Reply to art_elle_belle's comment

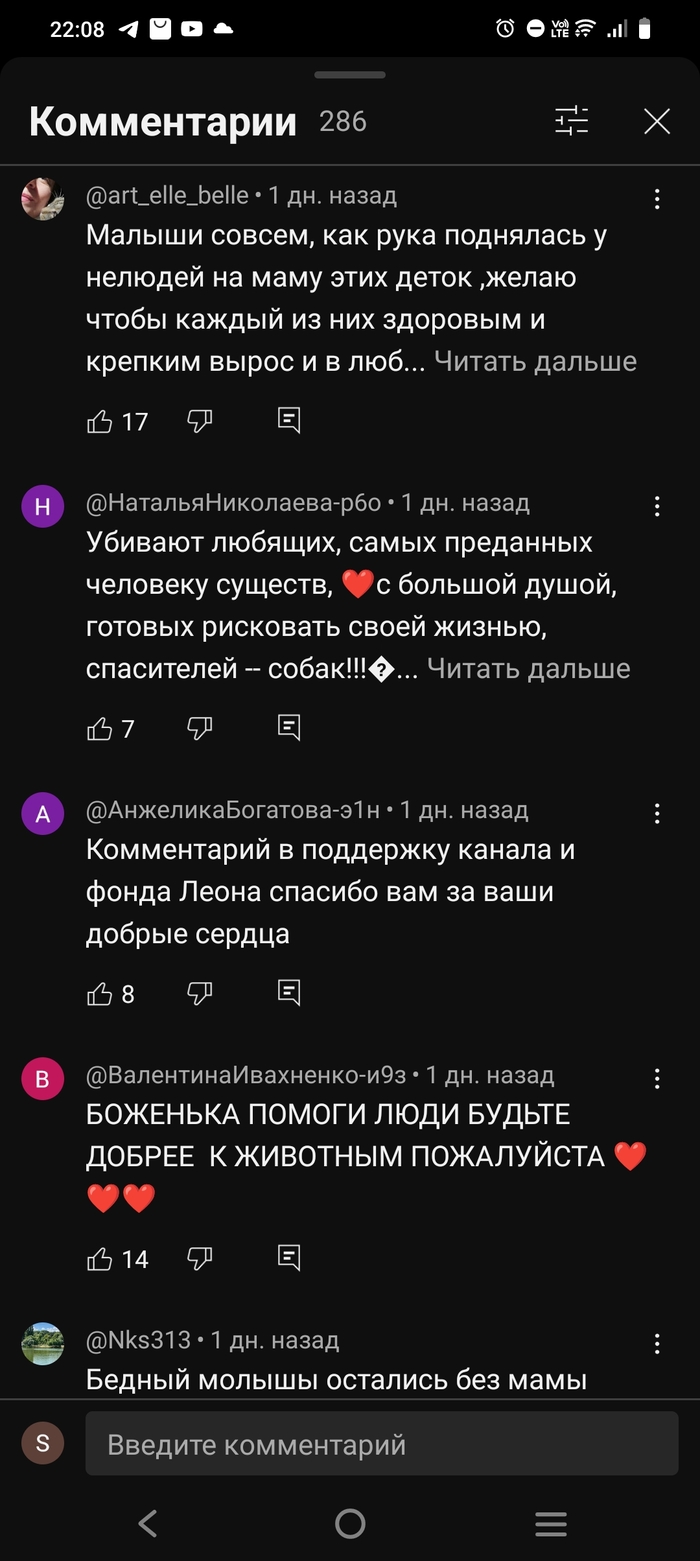tap(289, 420)
